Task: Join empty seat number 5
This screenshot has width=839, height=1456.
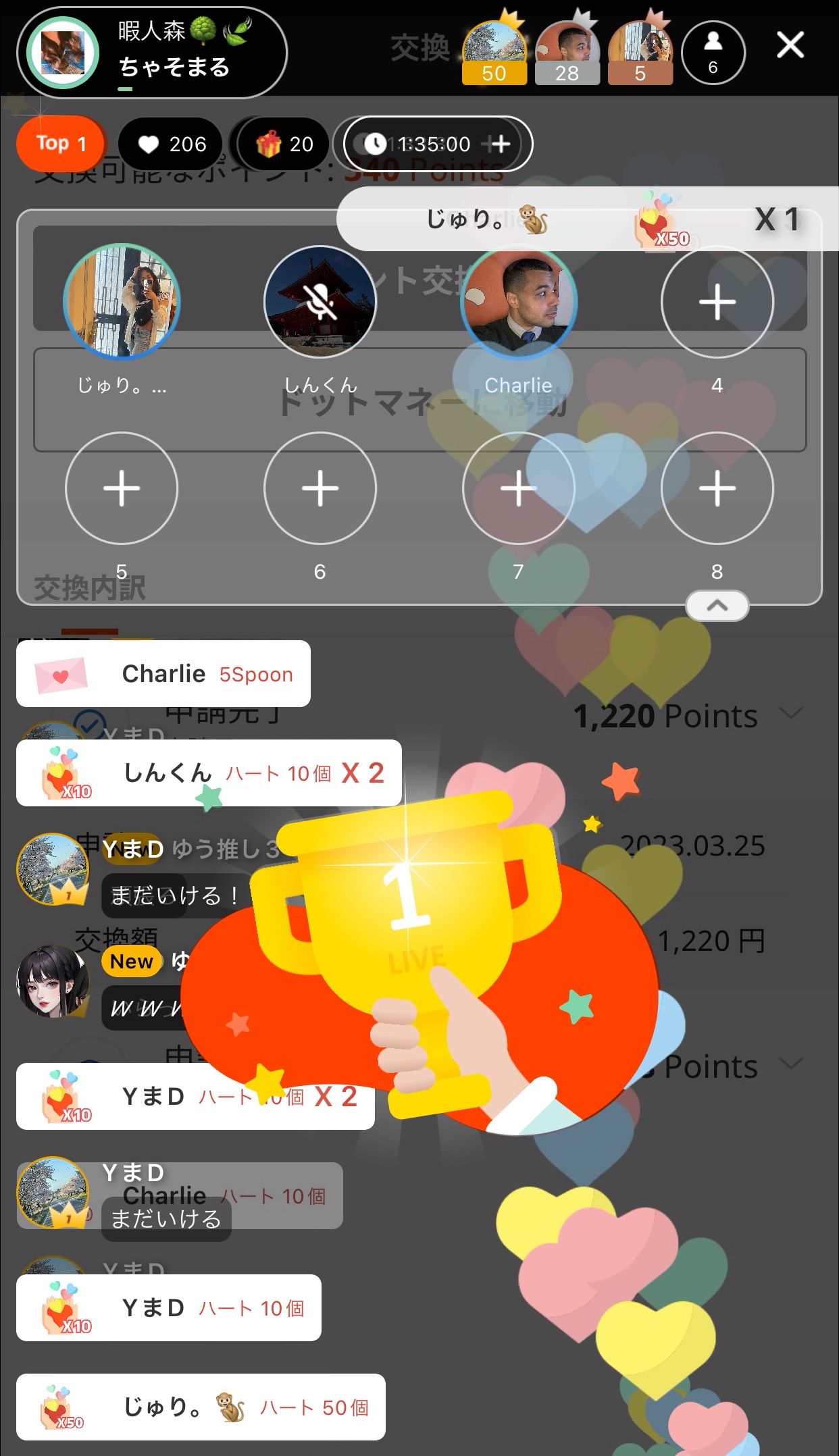Action: [122, 488]
